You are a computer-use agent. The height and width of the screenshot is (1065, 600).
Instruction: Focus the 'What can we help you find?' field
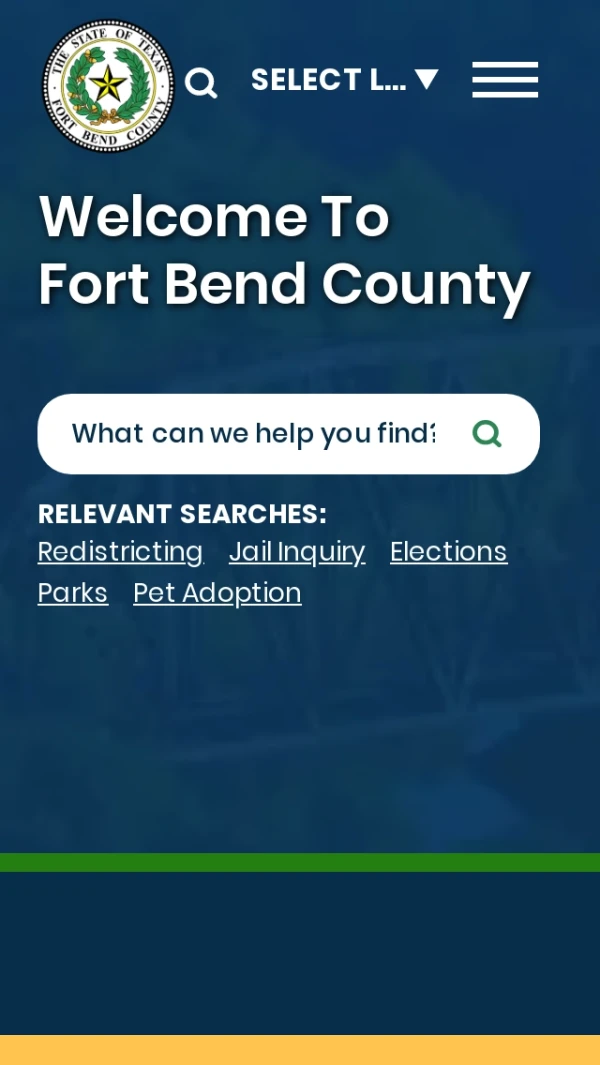click(x=253, y=434)
